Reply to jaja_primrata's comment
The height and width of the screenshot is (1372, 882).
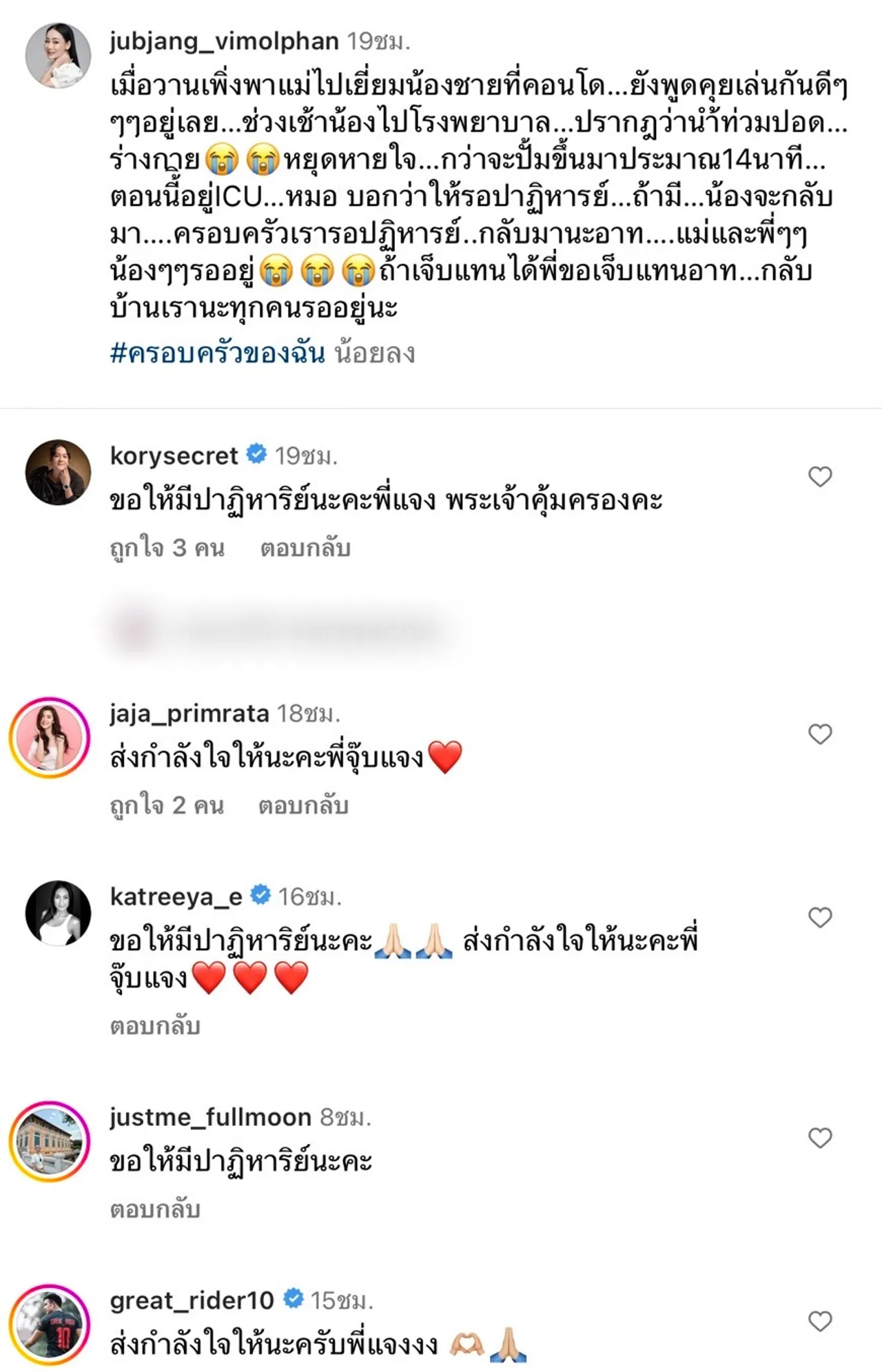tap(303, 806)
